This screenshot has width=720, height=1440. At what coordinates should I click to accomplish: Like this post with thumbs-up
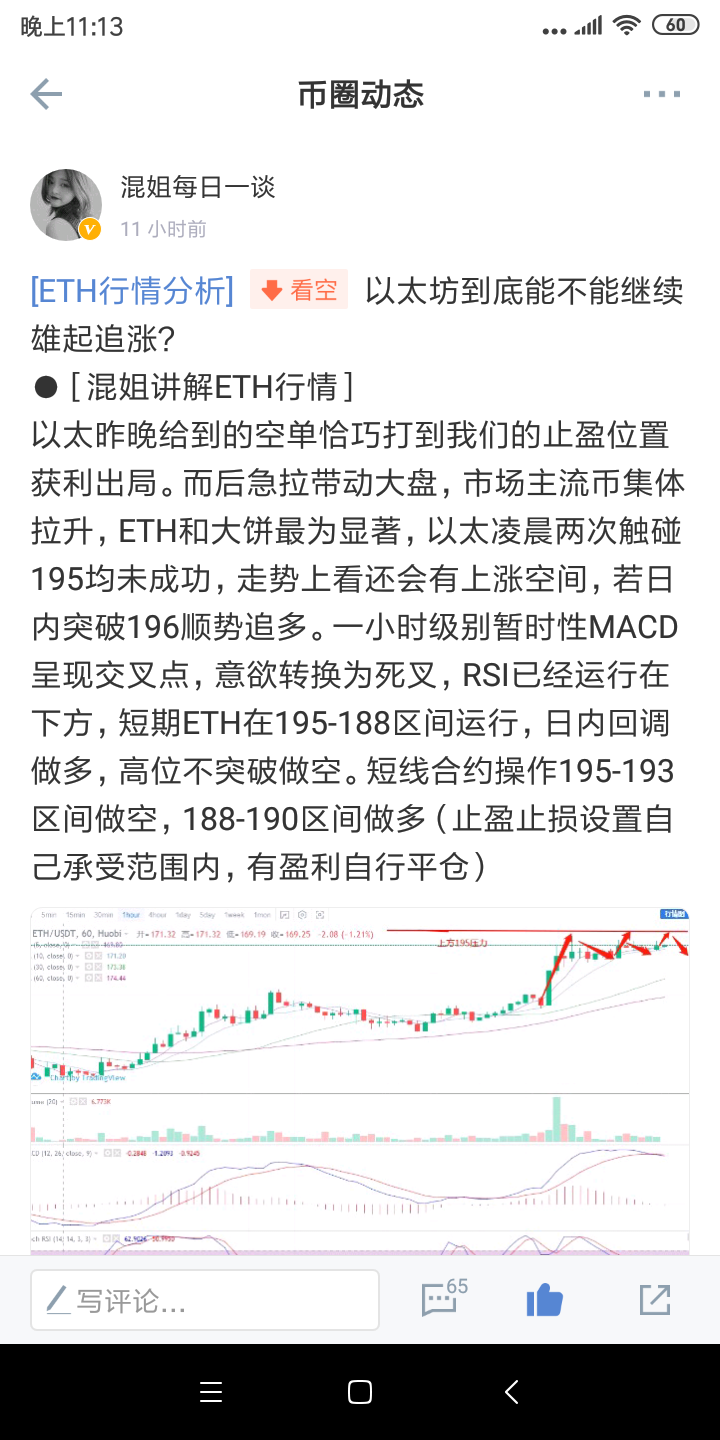545,1300
